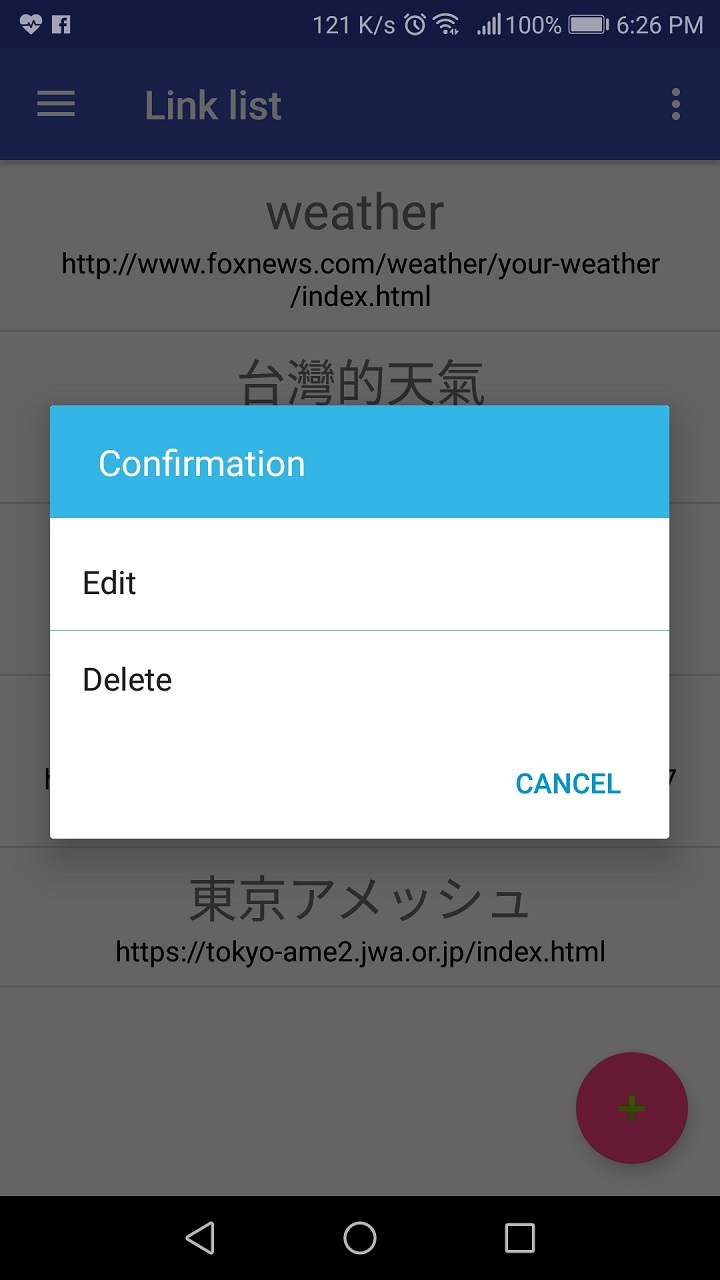This screenshot has height=1280, width=720.
Task: Open the overflow menu in the top bar
Action: click(x=675, y=104)
